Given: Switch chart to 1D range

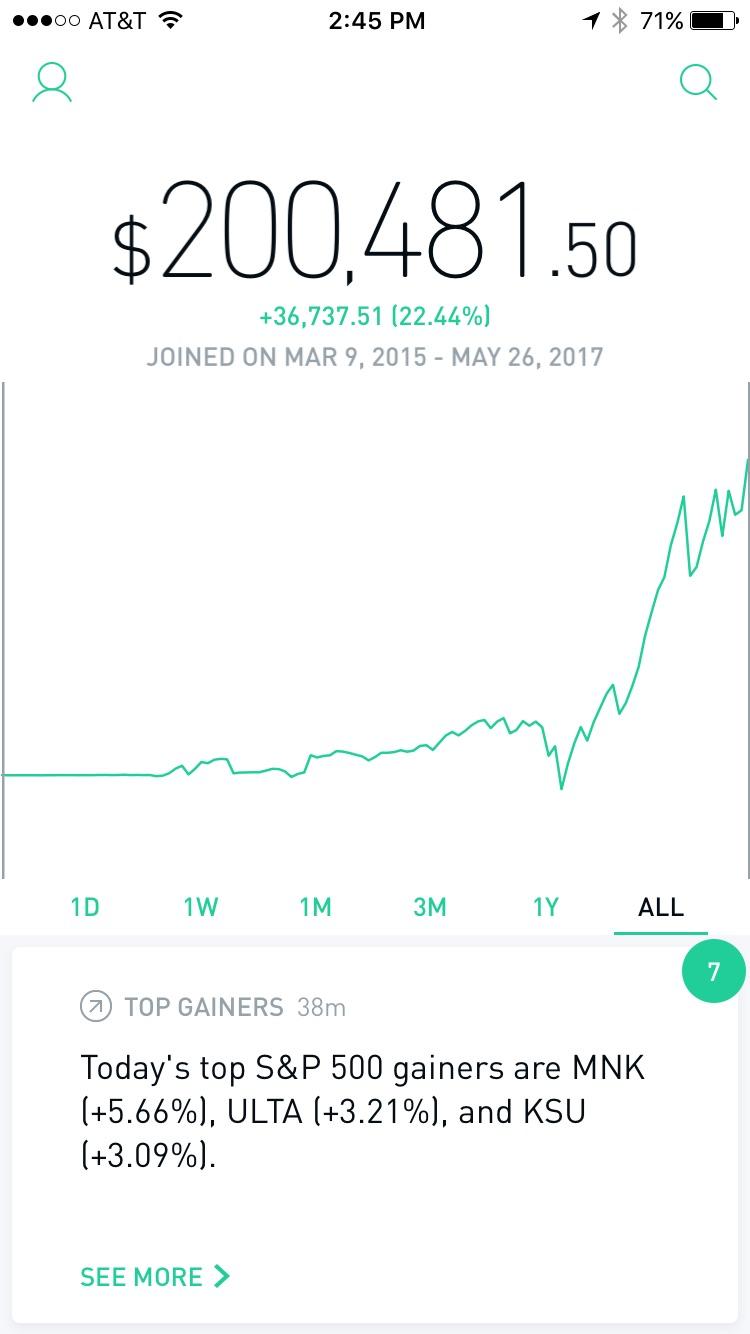Looking at the screenshot, I should [85, 907].
